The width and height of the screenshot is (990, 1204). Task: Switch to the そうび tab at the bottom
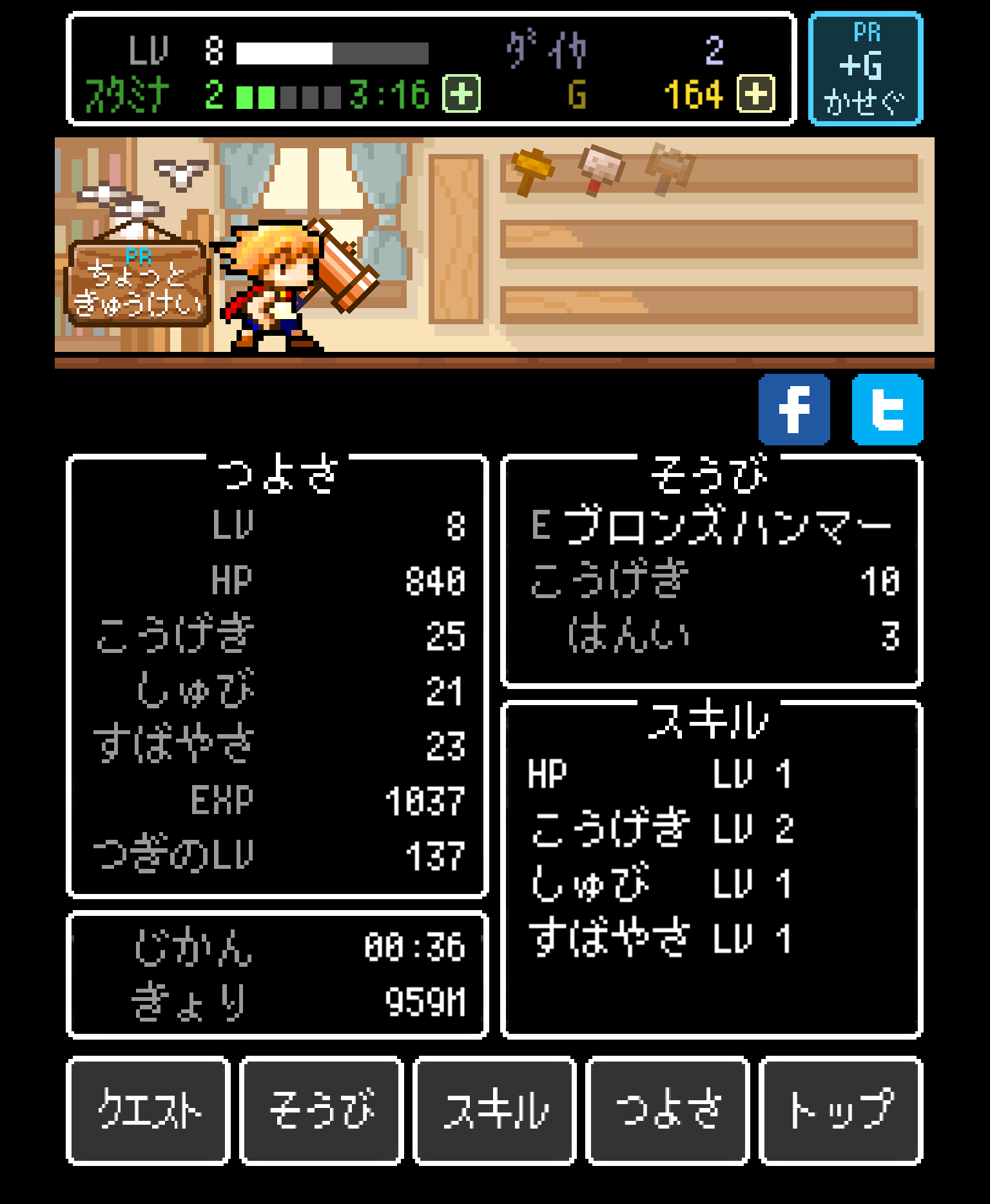click(x=322, y=1111)
